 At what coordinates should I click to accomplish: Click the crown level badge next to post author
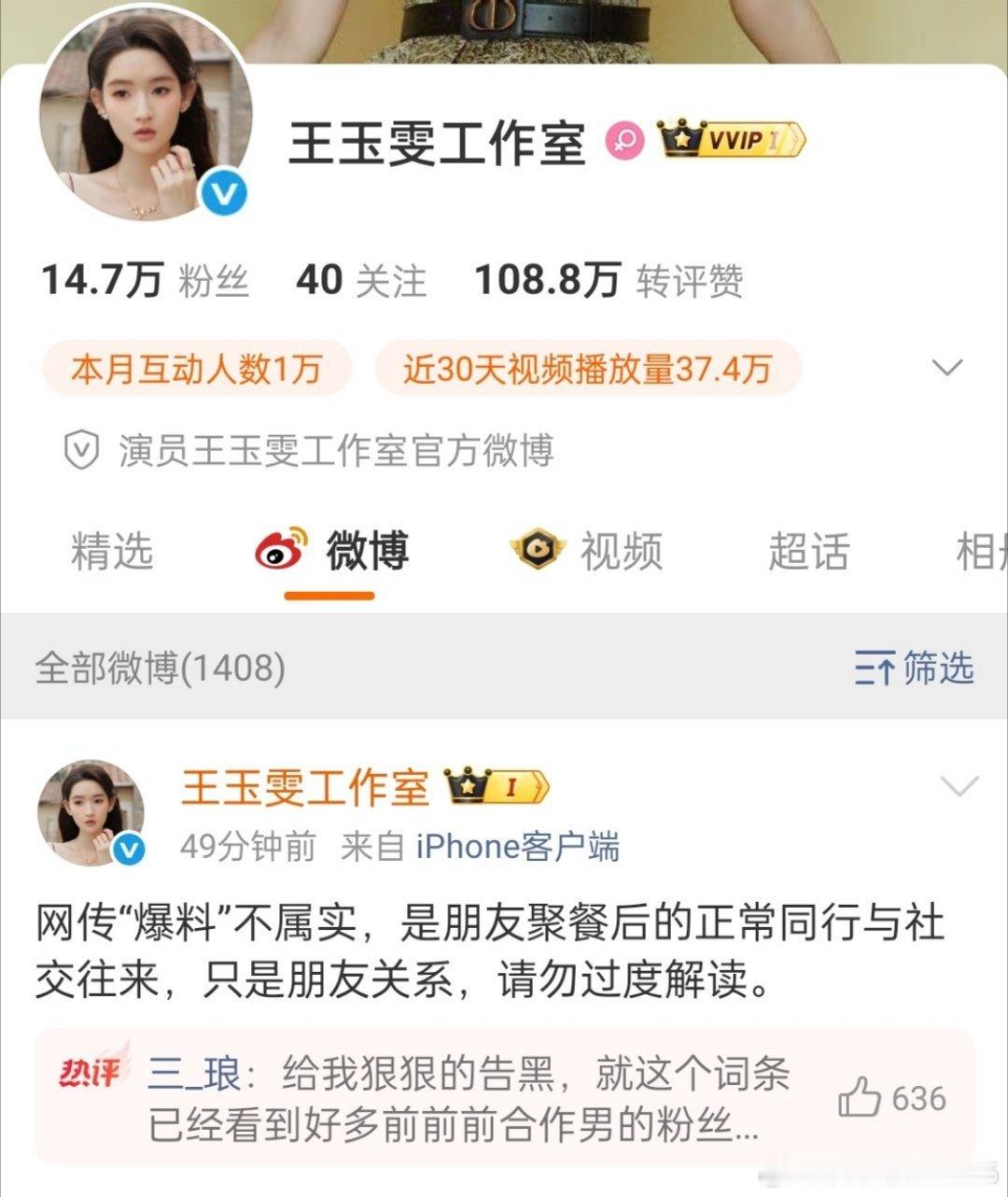coord(496,787)
